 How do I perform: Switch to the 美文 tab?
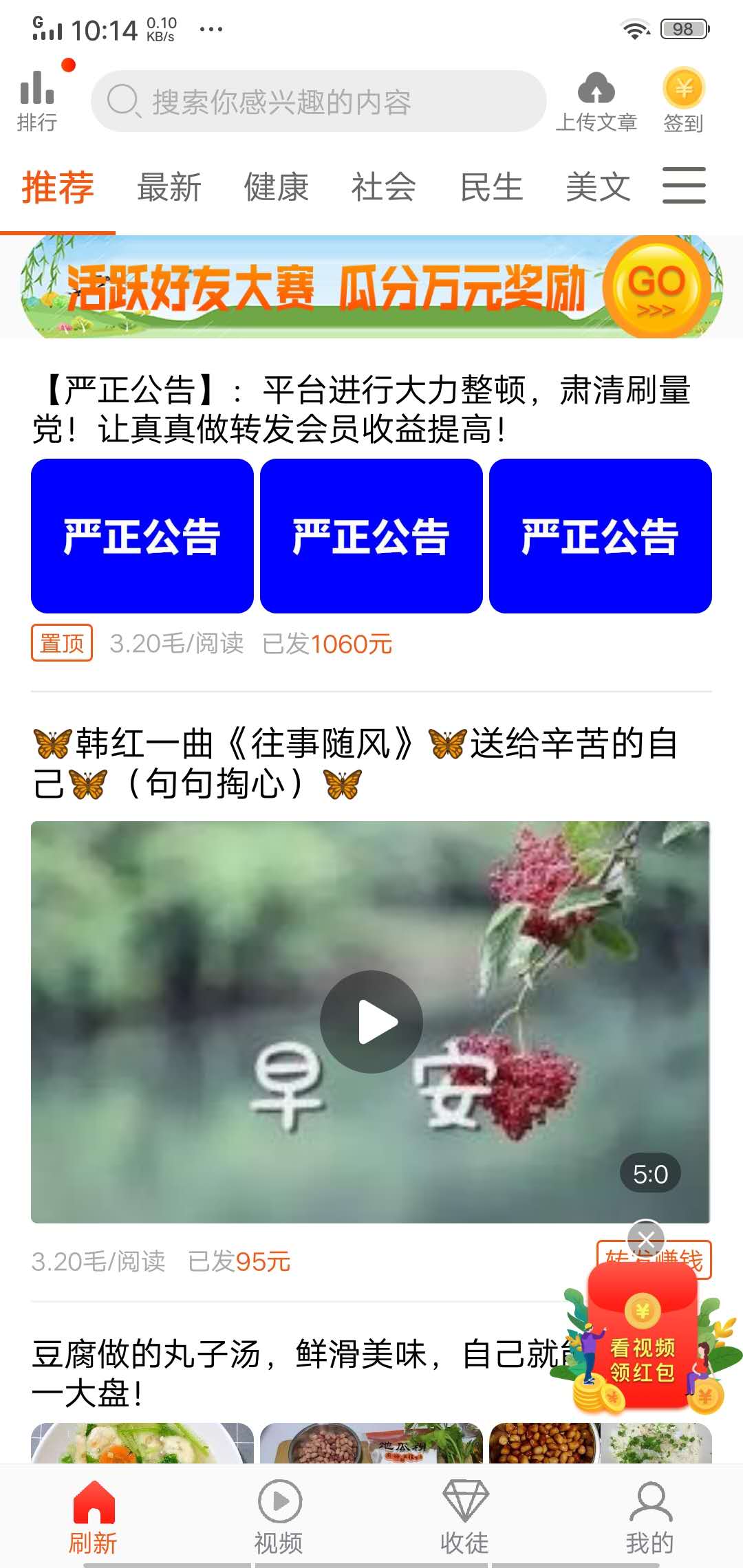(x=599, y=187)
